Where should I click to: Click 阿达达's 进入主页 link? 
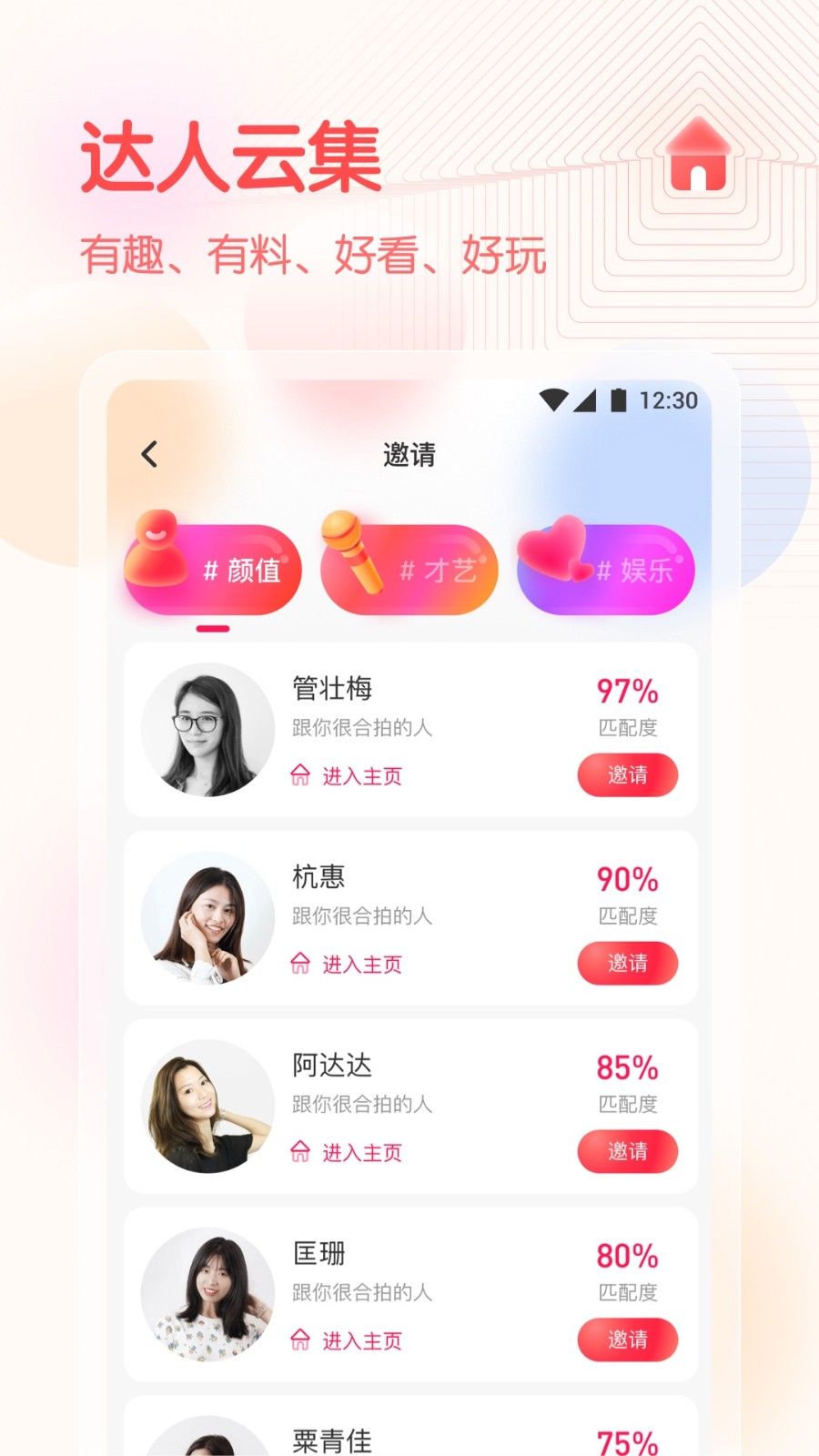tap(363, 1152)
